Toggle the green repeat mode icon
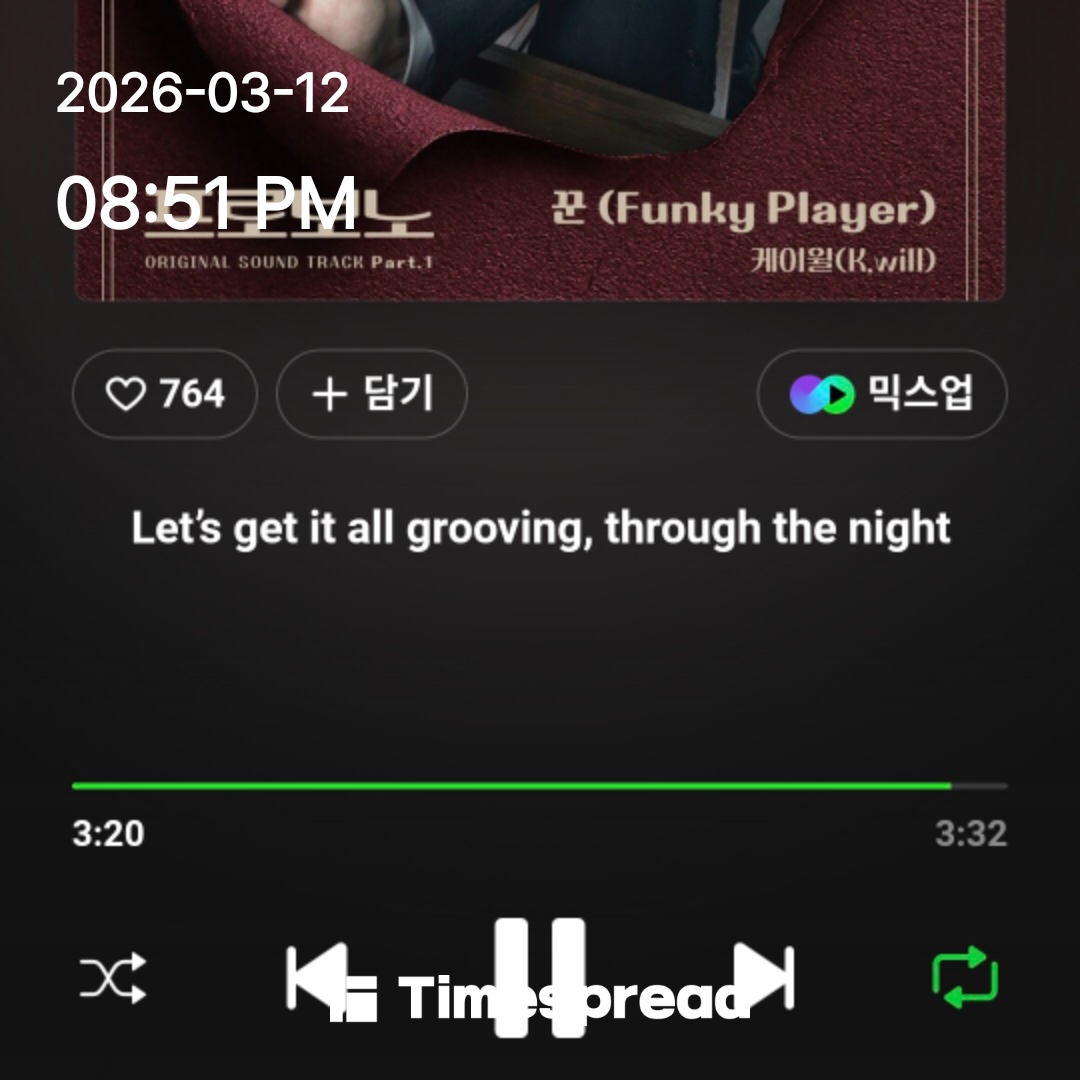This screenshot has height=1080, width=1080. point(965,977)
